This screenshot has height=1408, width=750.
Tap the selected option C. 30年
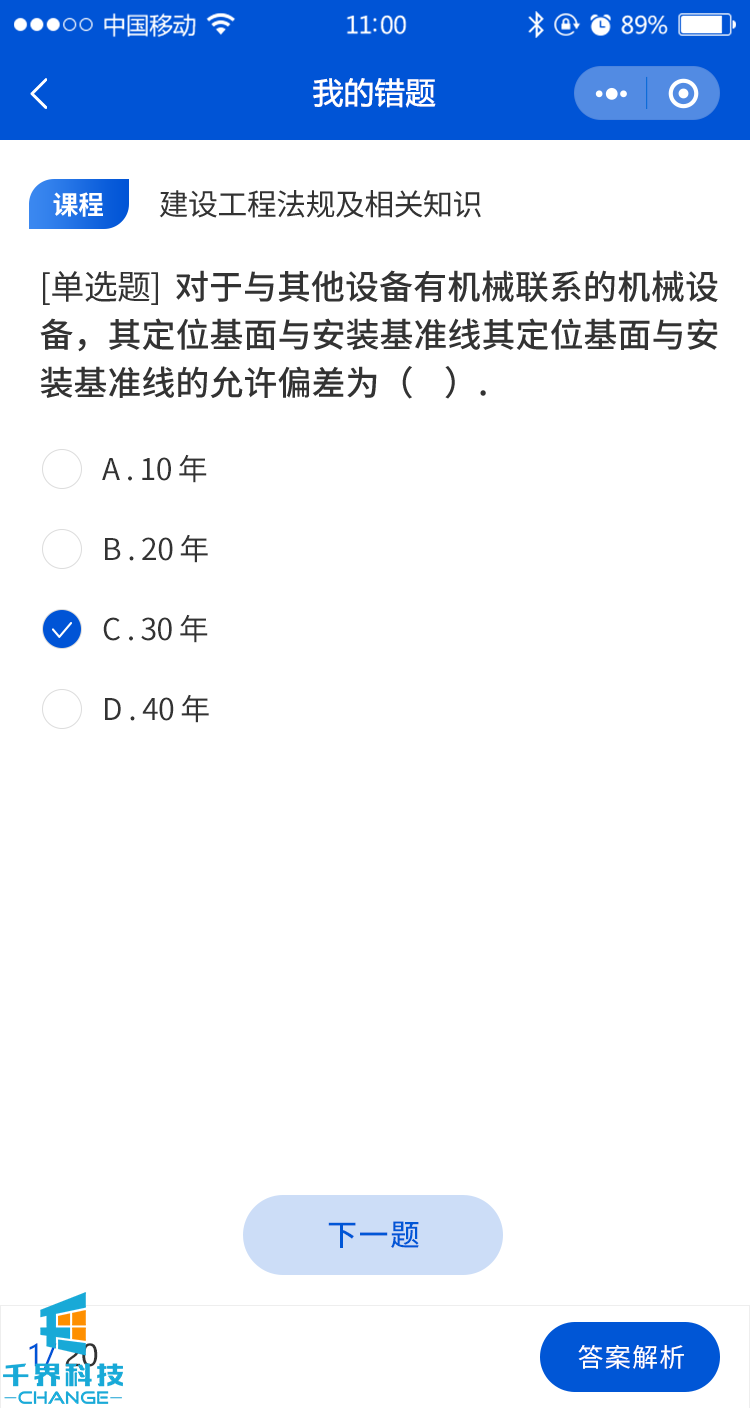tap(62, 629)
